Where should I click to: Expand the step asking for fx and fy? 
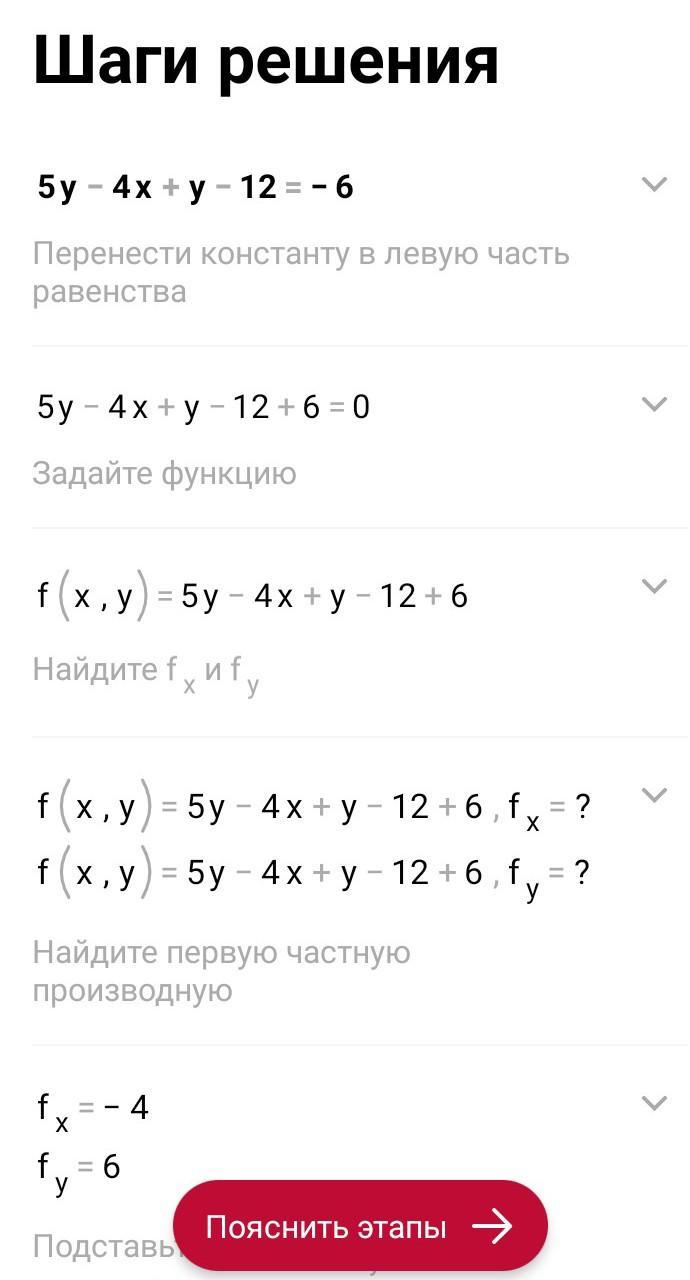pyautogui.click(x=653, y=795)
